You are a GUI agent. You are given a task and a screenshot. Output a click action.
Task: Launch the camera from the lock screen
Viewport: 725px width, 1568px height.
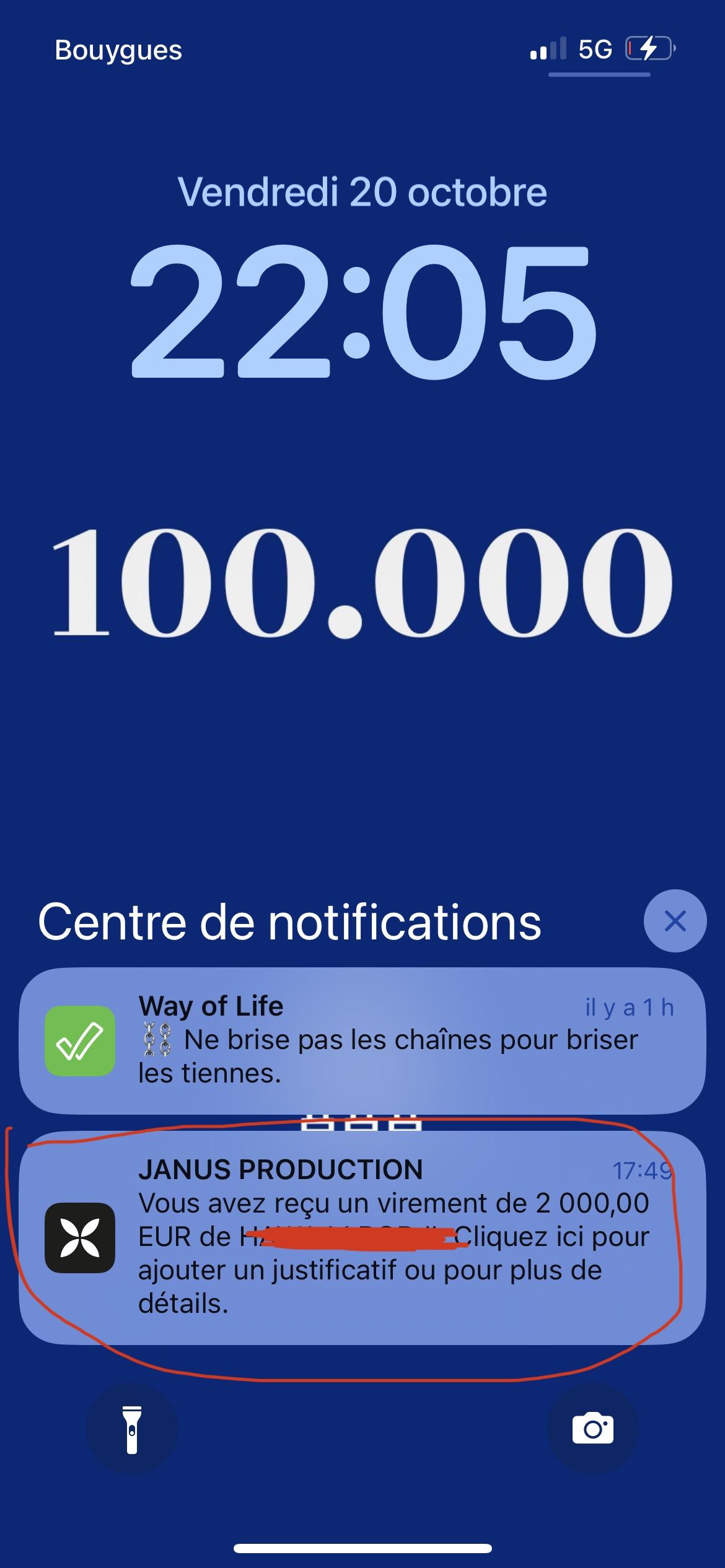pos(592,1429)
